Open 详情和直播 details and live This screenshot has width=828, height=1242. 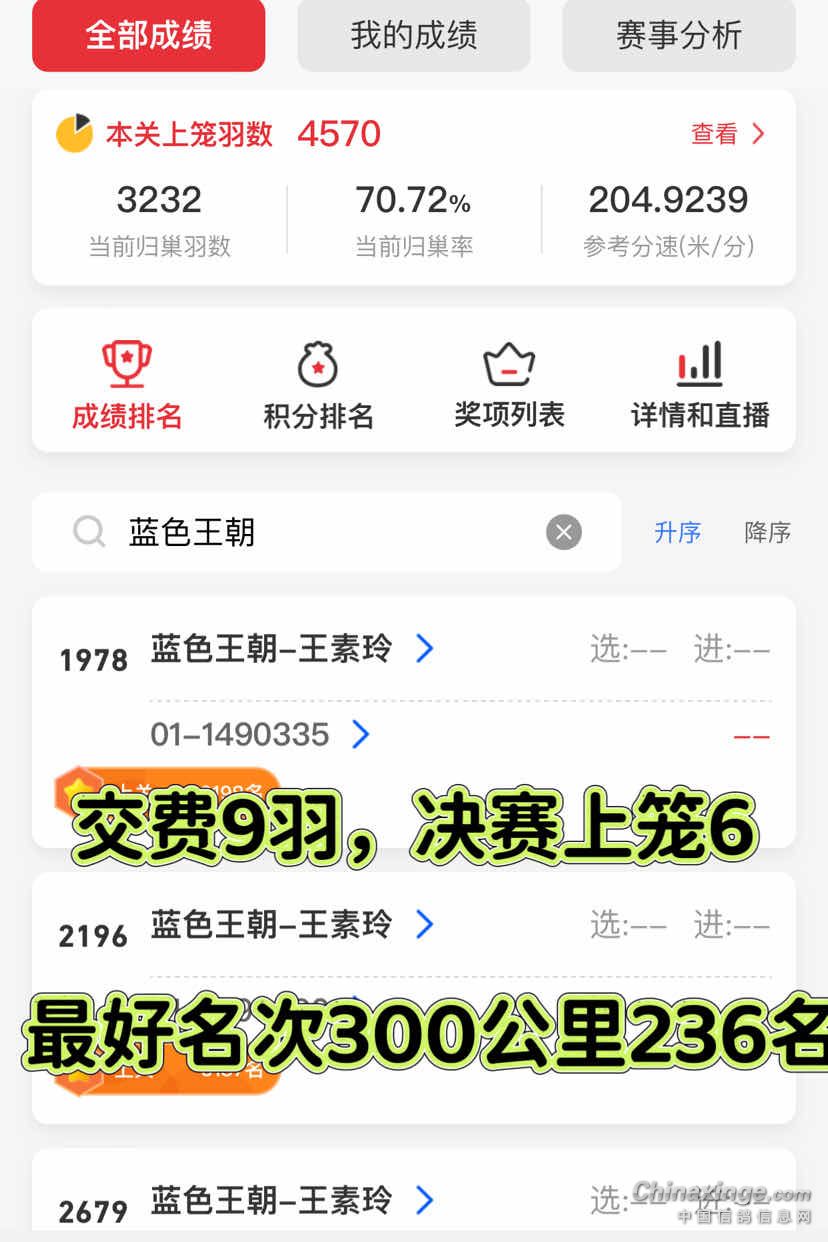pos(700,385)
